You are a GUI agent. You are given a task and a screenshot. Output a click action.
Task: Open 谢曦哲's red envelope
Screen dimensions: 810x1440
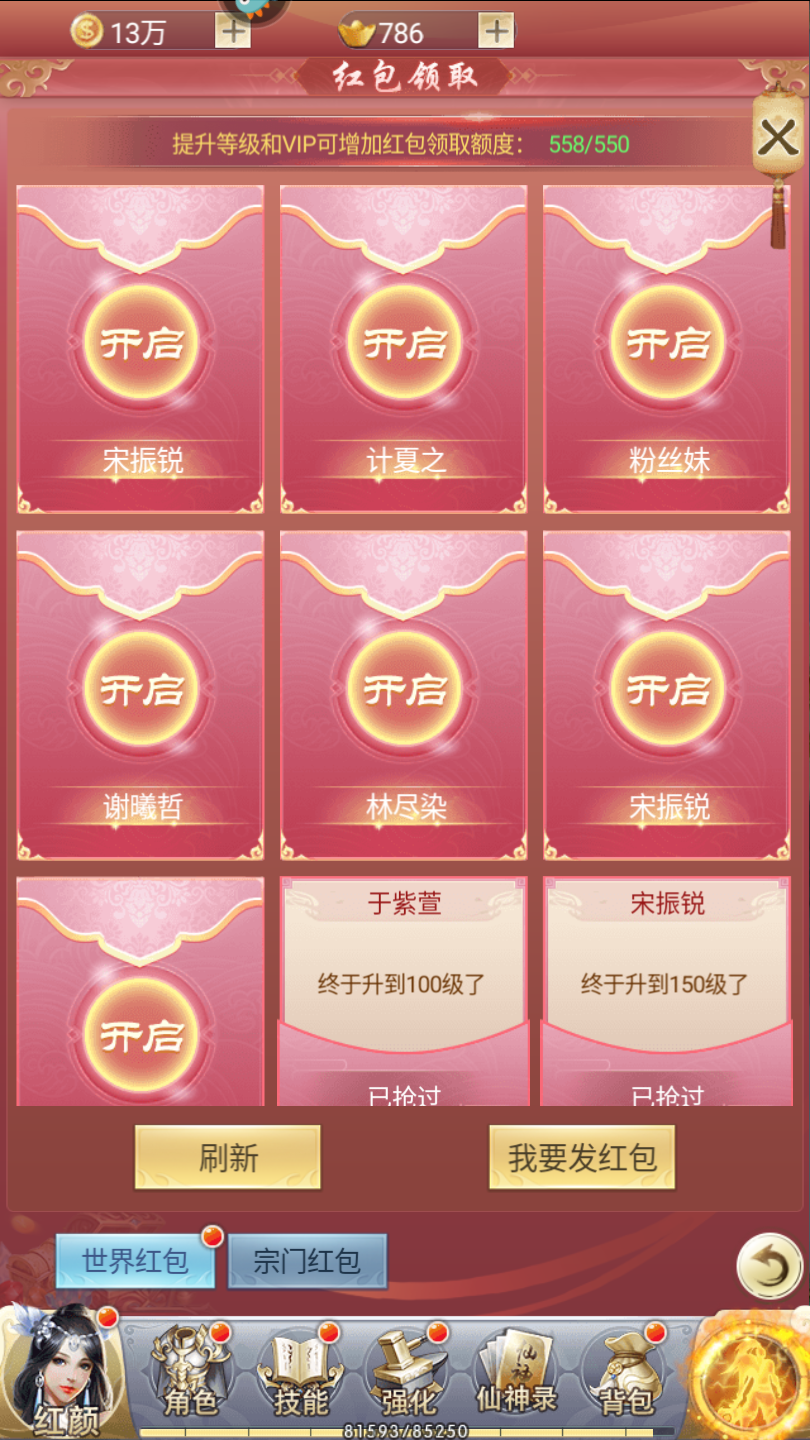[x=141, y=690]
